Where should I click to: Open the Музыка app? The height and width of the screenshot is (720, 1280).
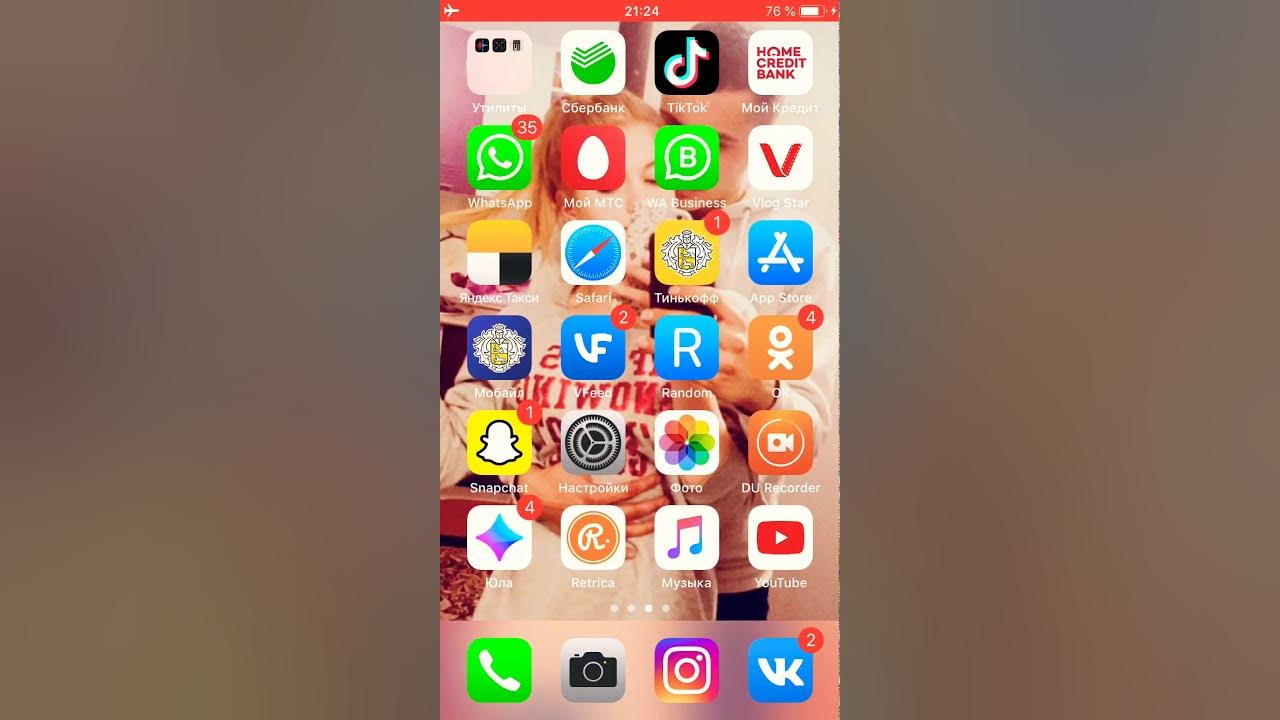pos(686,538)
